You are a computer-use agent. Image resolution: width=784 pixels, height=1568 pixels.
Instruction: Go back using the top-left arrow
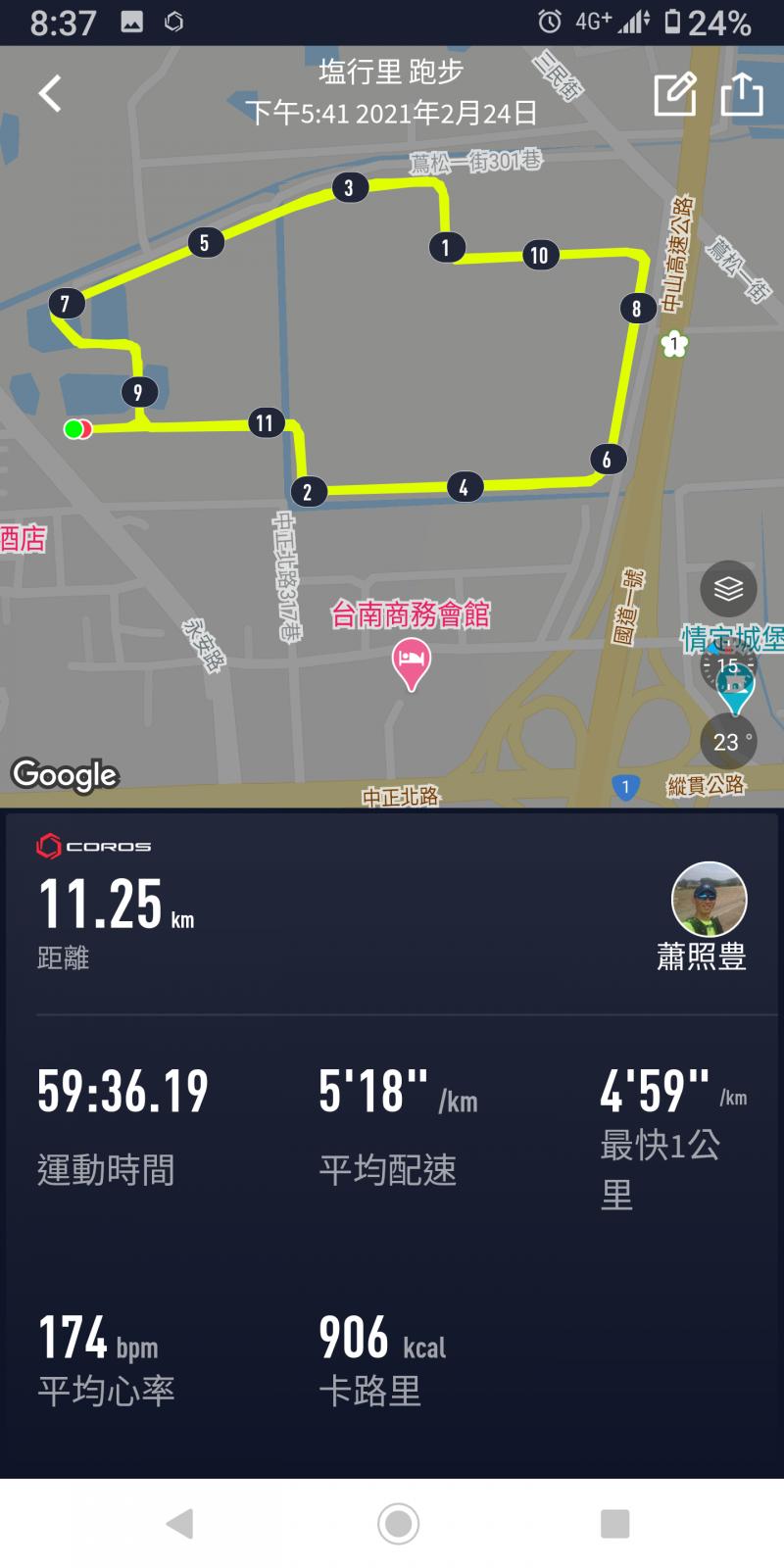[50, 94]
